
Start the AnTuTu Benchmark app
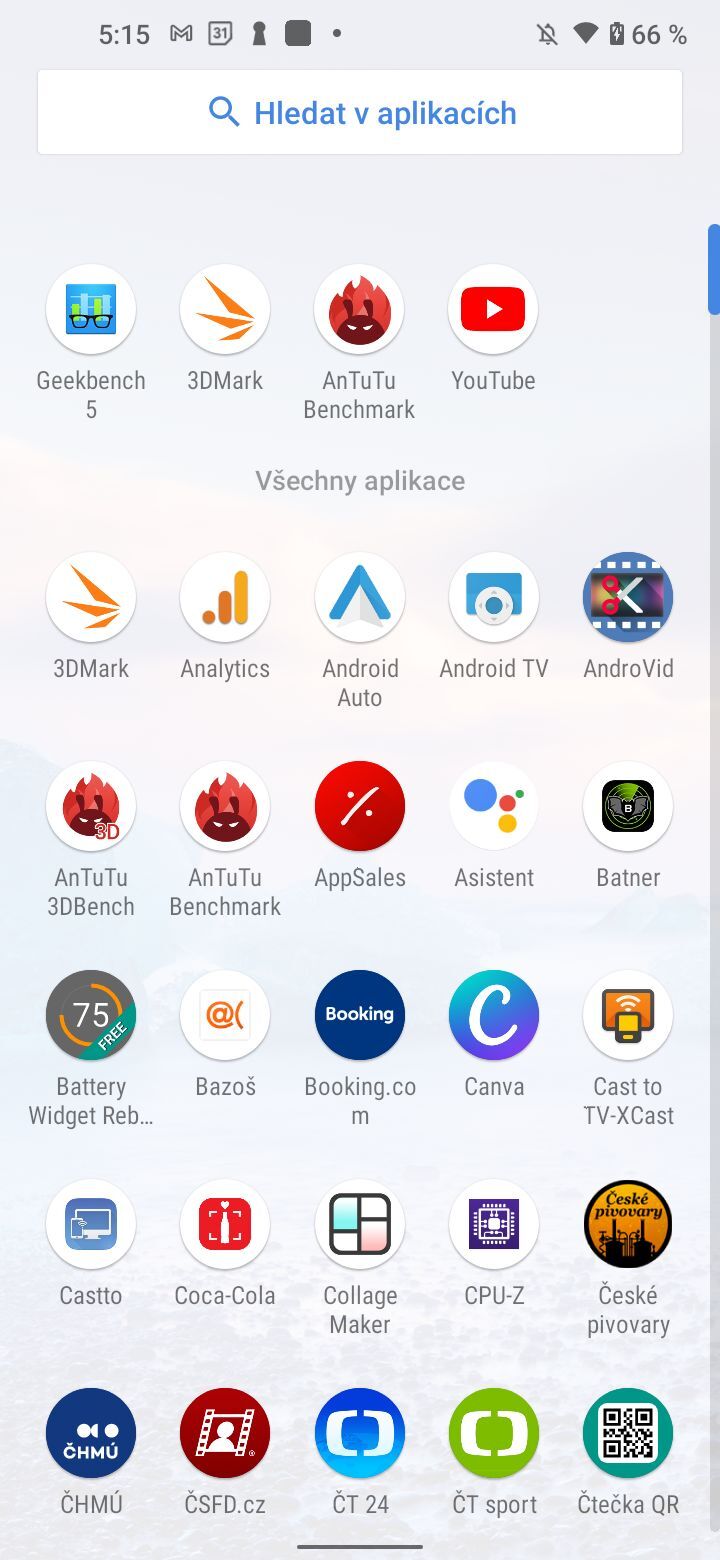point(359,309)
